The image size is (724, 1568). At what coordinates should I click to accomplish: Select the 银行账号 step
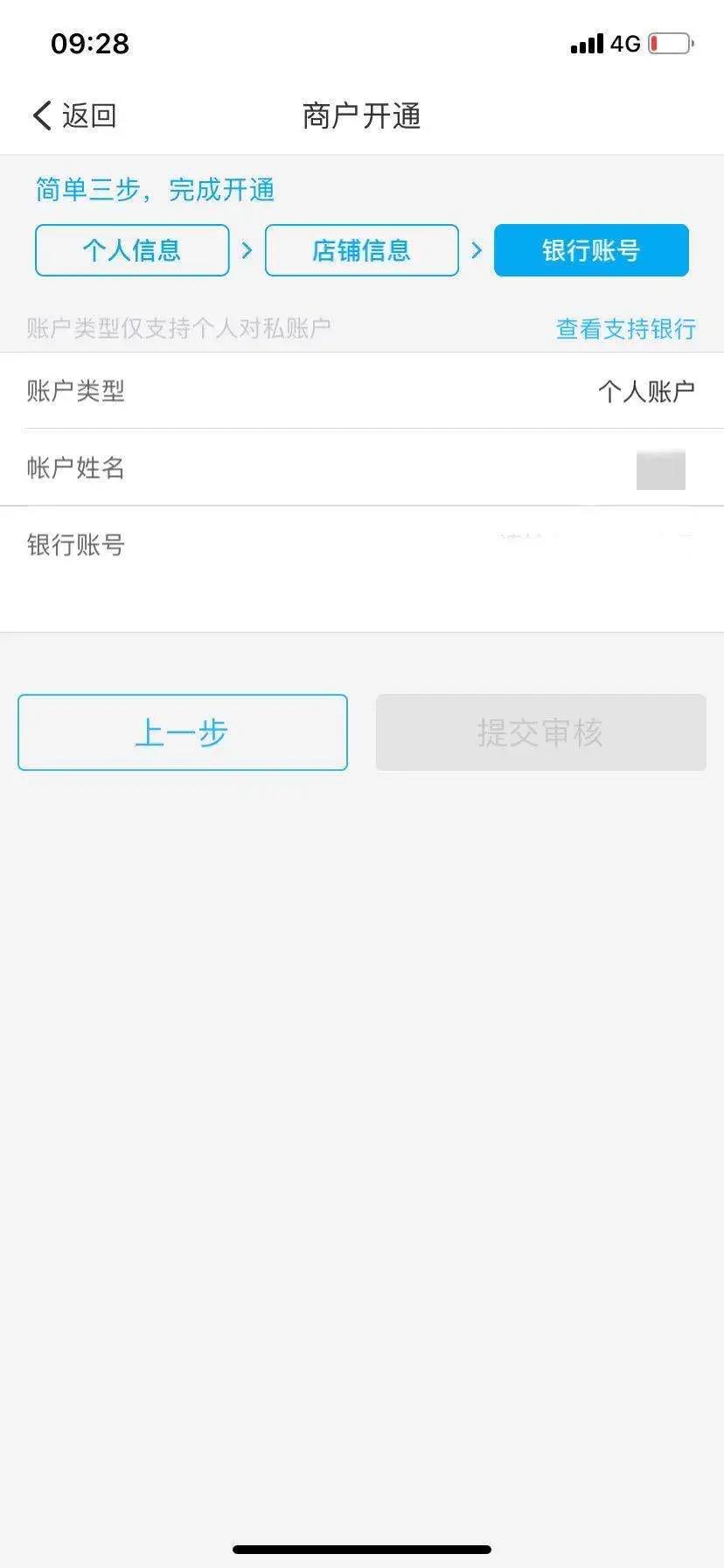(x=591, y=250)
